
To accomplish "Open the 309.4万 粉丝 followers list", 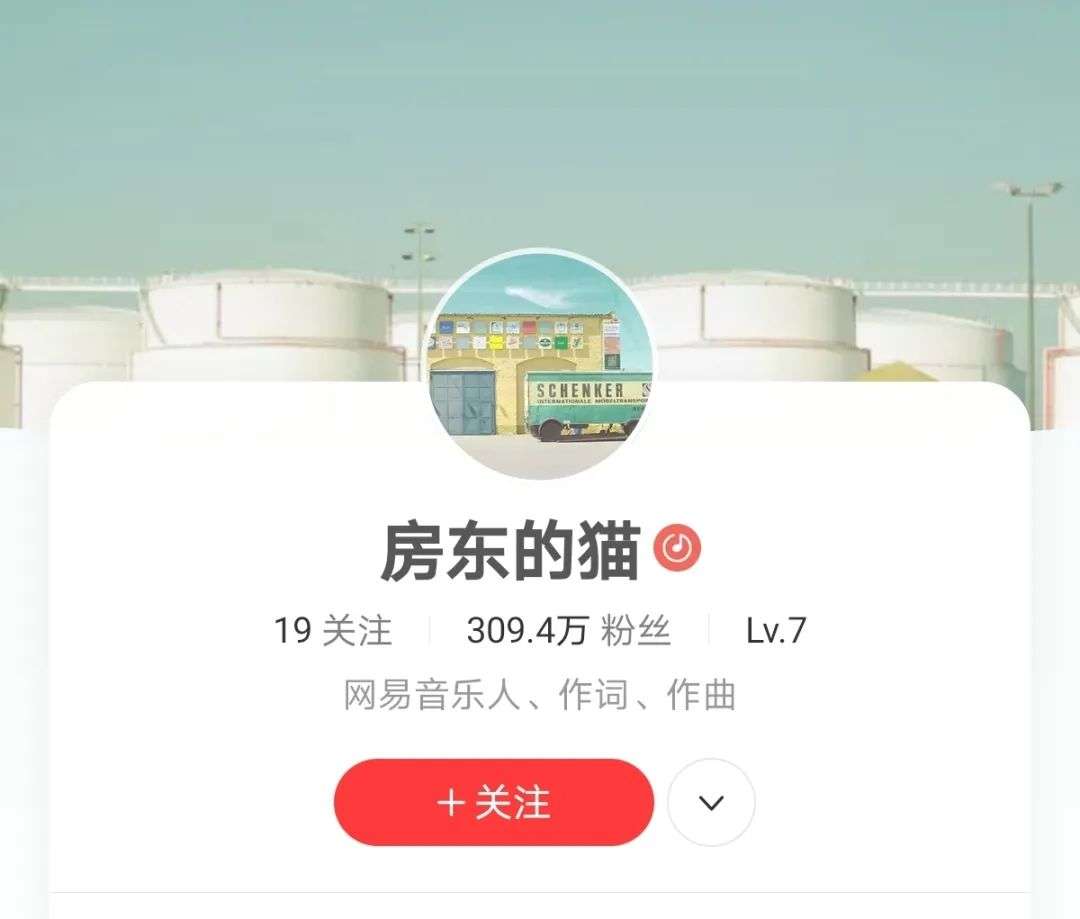I will tap(568, 631).
